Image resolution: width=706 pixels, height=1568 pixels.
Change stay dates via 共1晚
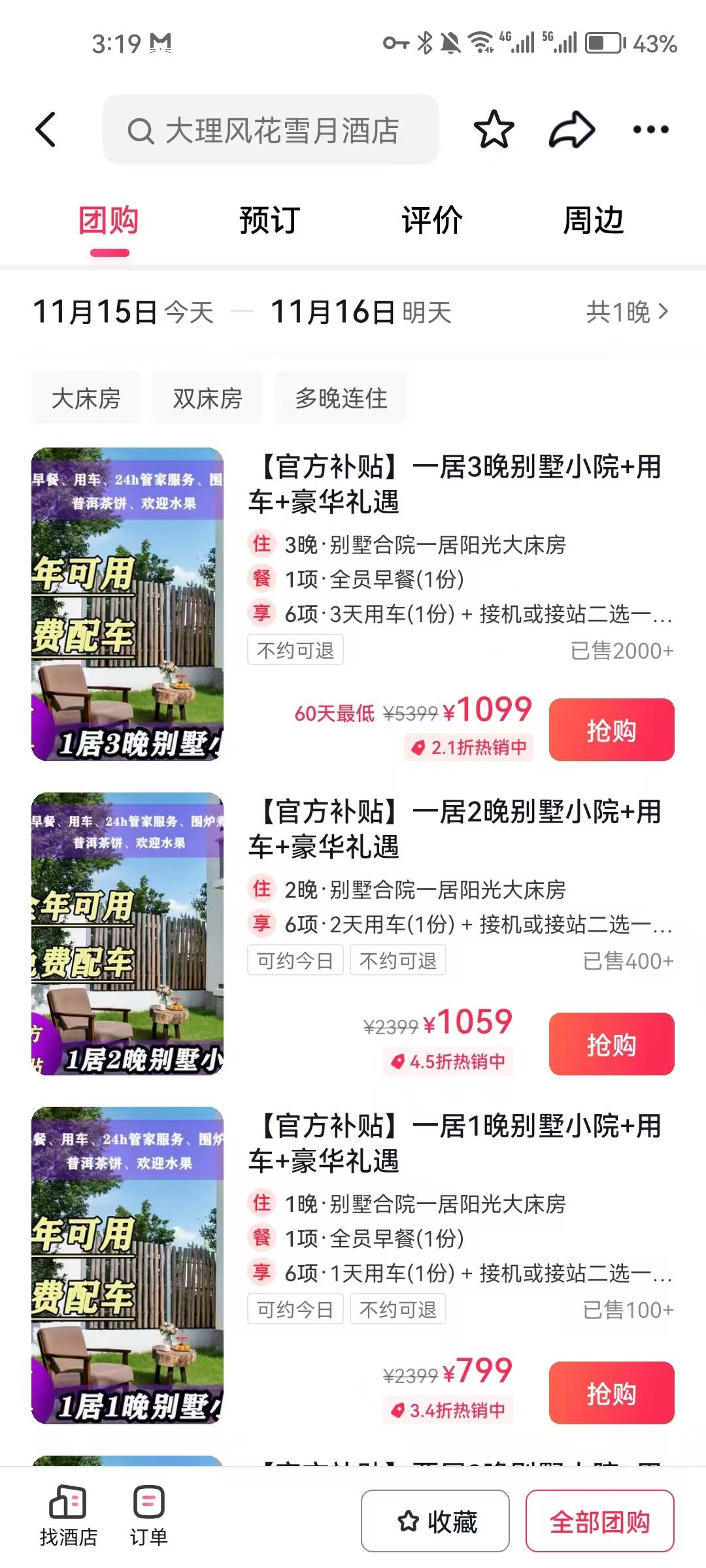(626, 312)
